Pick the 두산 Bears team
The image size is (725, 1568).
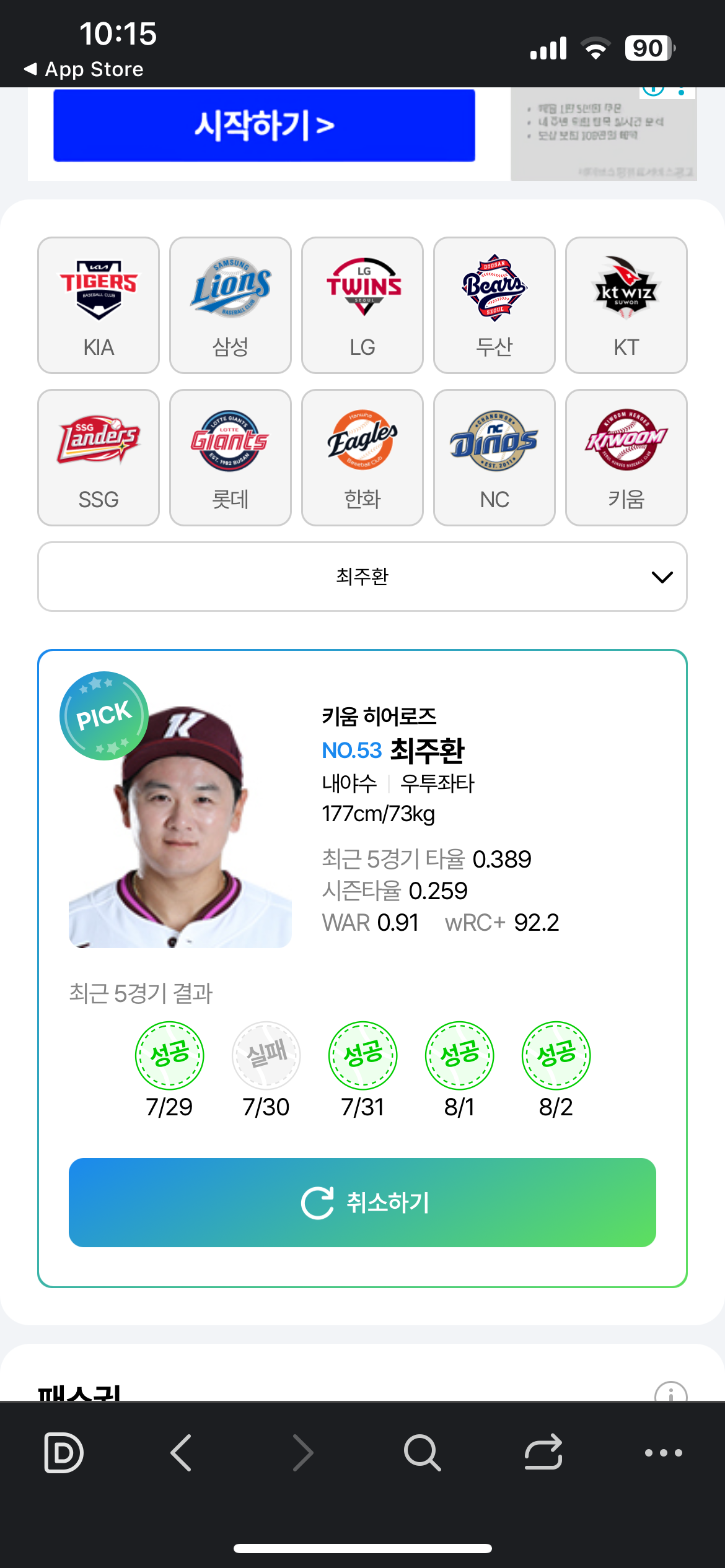(x=494, y=305)
